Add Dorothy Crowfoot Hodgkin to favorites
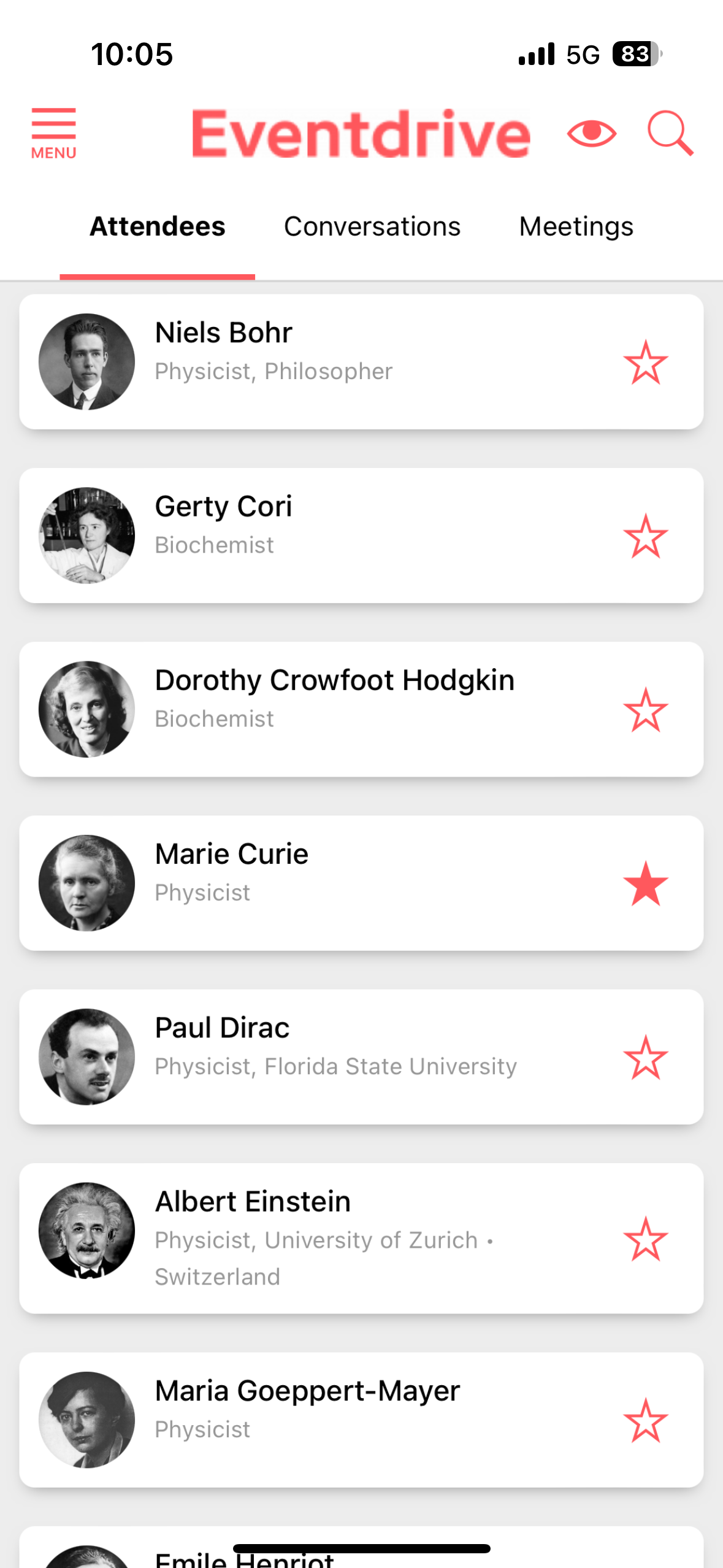Screen dimensions: 723x1568 point(645,710)
